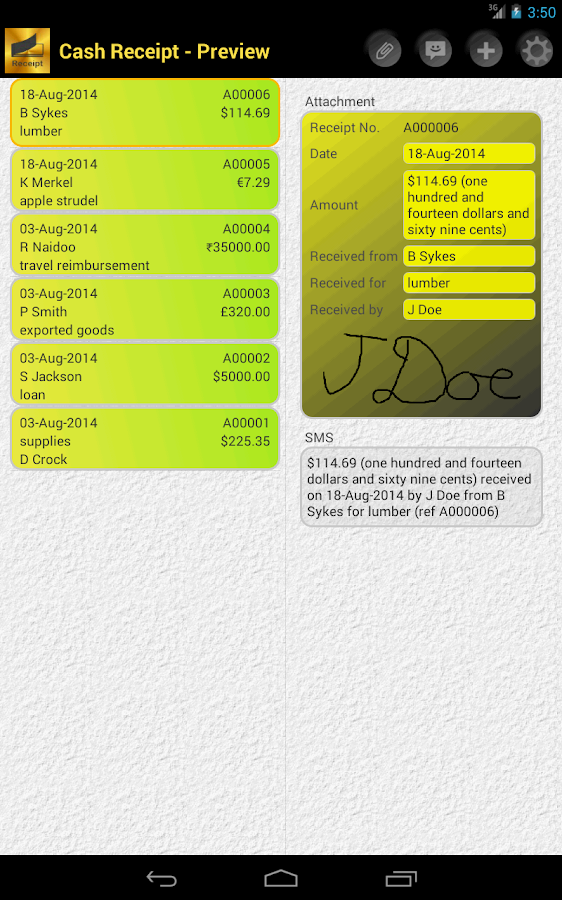The width and height of the screenshot is (562, 900).
Task: Tap the receipt attachment preview card
Action: pyautogui.click(x=421, y=265)
